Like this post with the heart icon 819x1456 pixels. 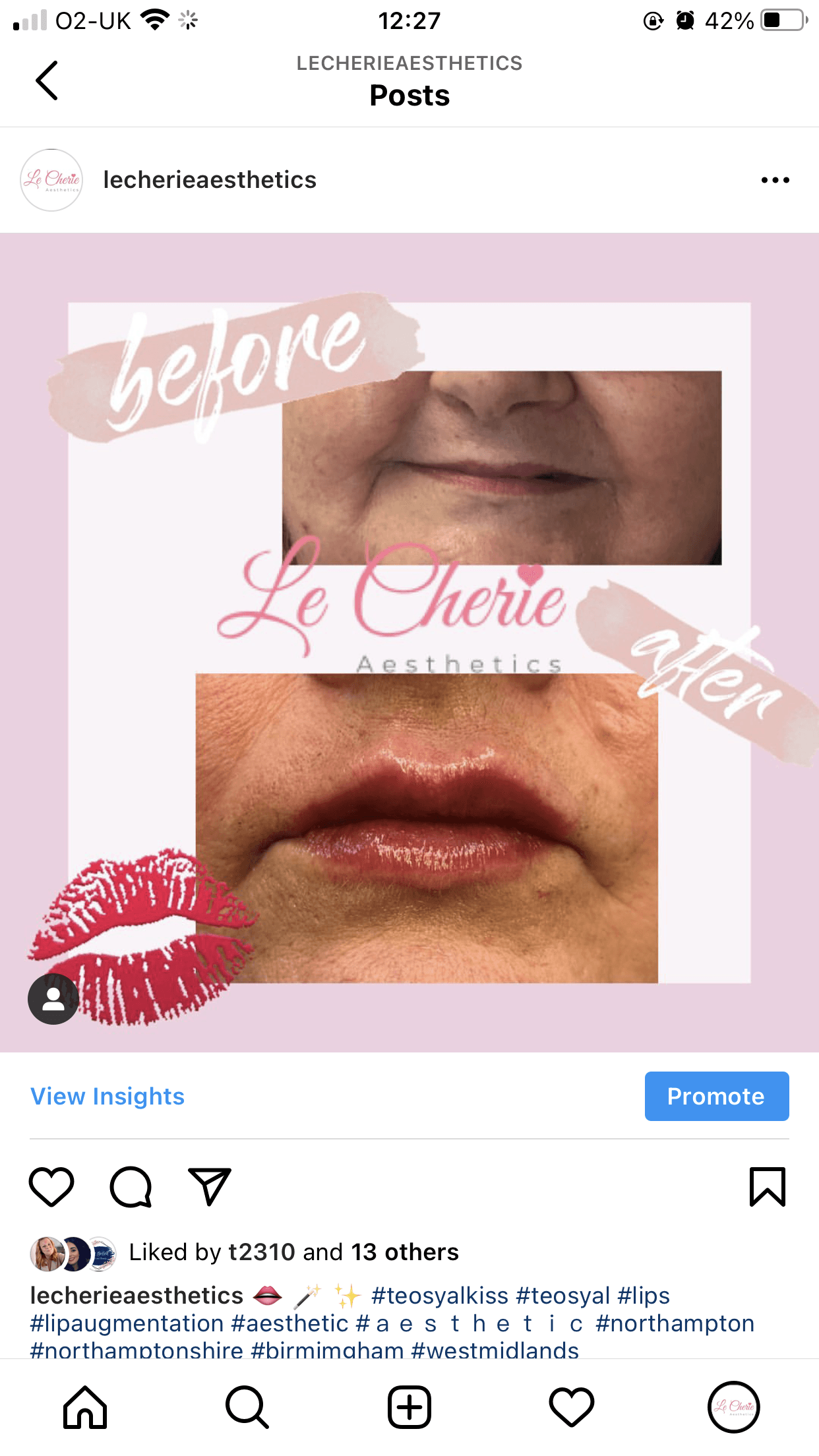pyautogui.click(x=51, y=1186)
